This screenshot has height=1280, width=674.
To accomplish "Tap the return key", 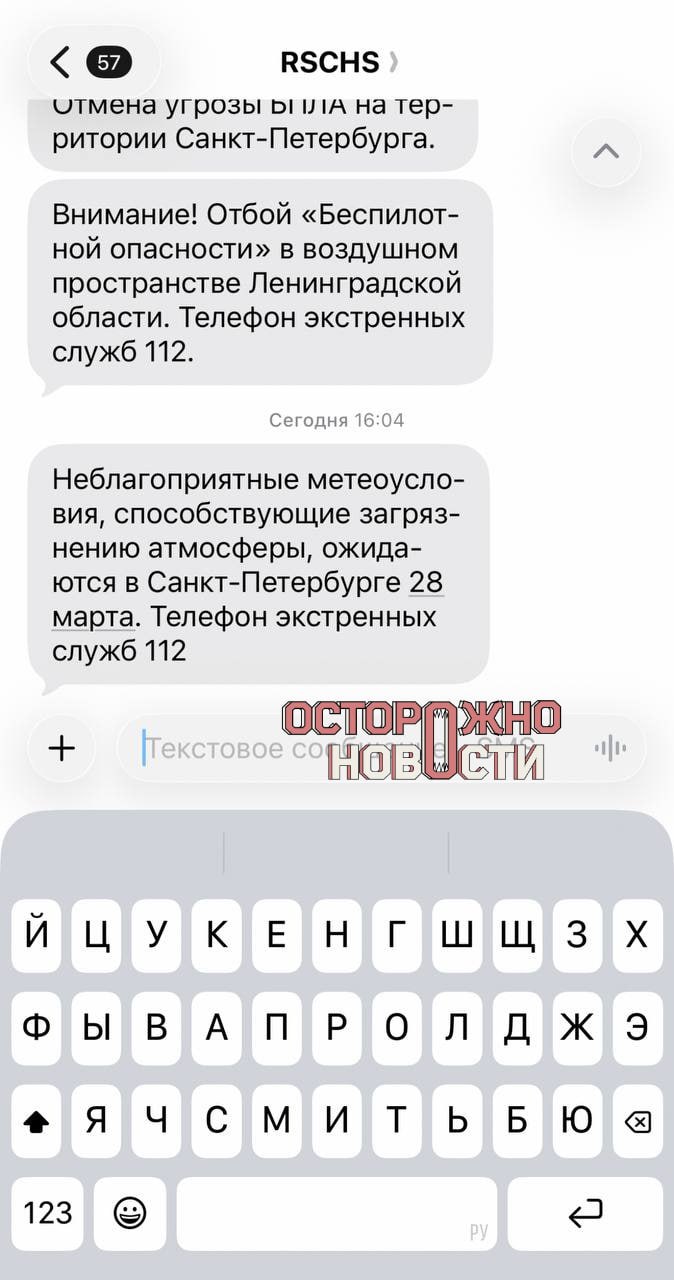I will [x=585, y=1214].
